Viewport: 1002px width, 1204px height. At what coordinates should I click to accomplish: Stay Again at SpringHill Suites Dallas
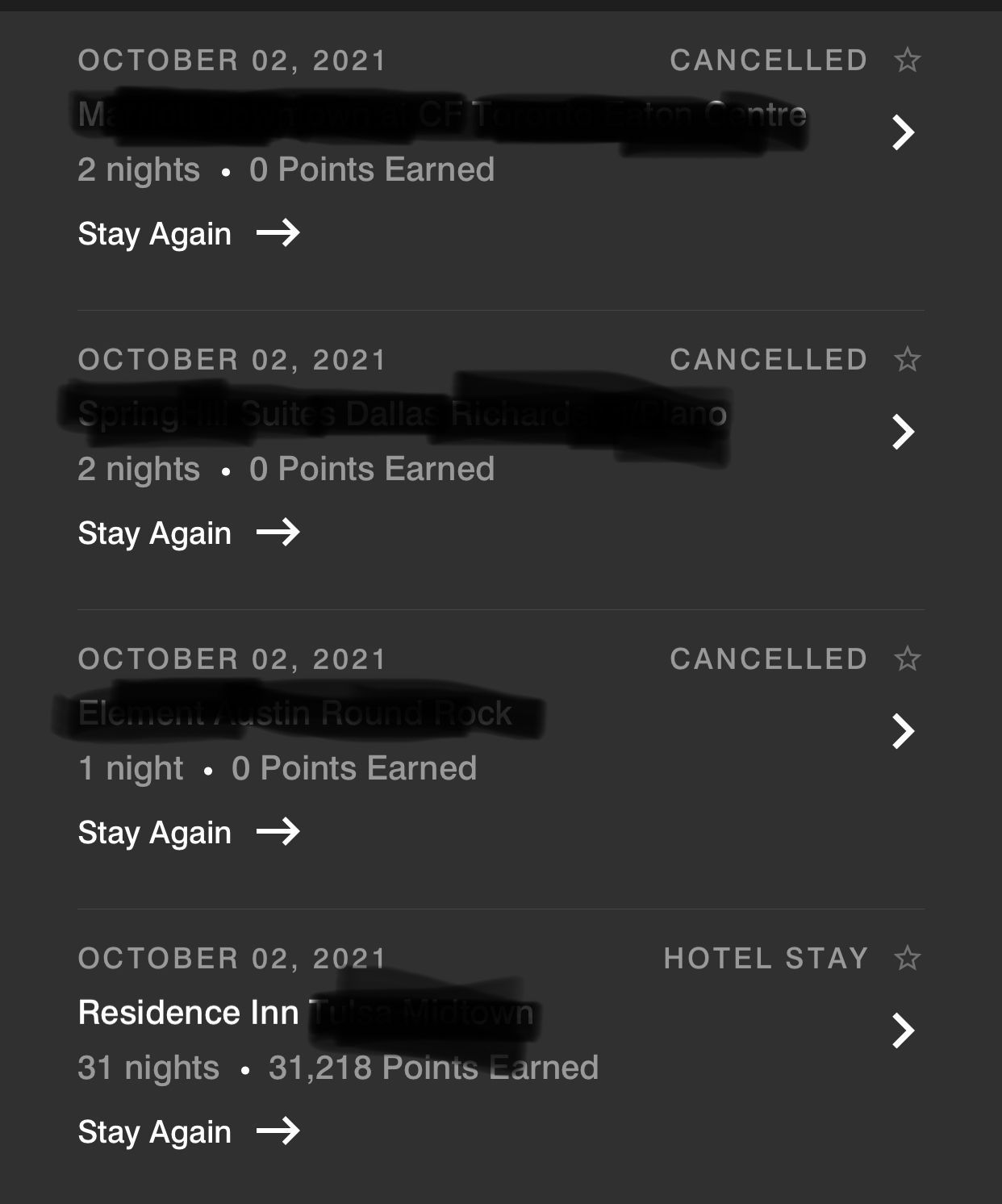[188, 533]
